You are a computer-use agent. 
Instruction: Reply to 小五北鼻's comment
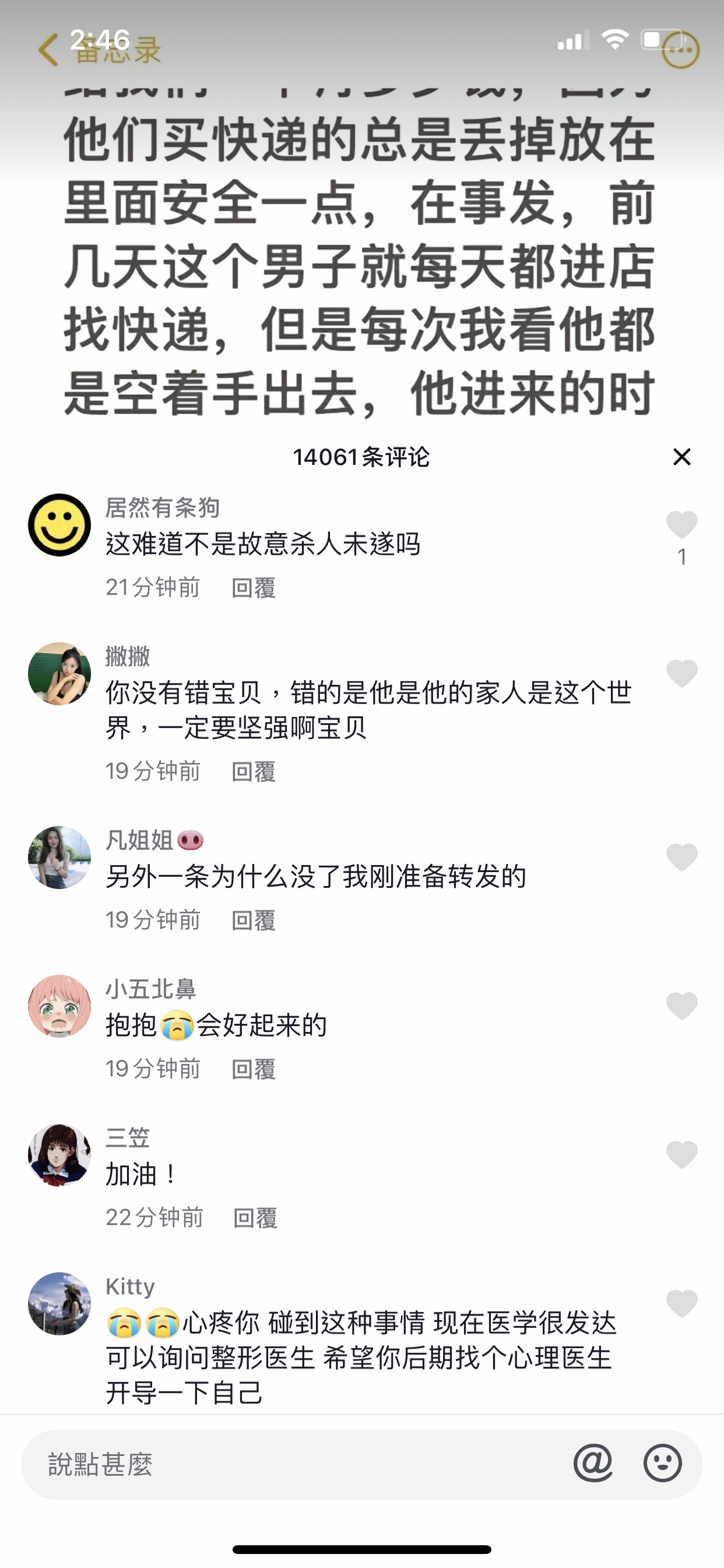(253, 1069)
